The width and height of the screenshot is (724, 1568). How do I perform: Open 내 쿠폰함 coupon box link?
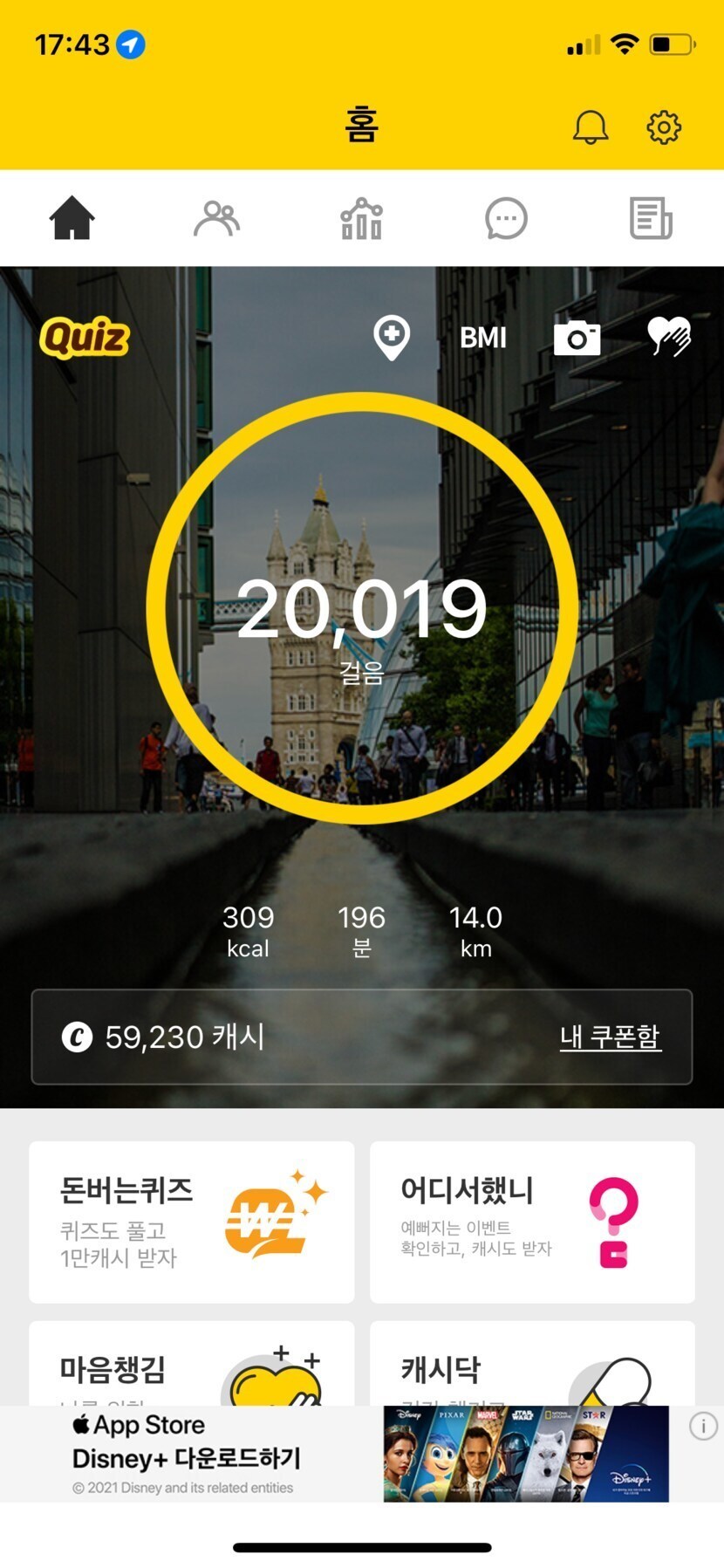pyautogui.click(x=611, y=1037)
